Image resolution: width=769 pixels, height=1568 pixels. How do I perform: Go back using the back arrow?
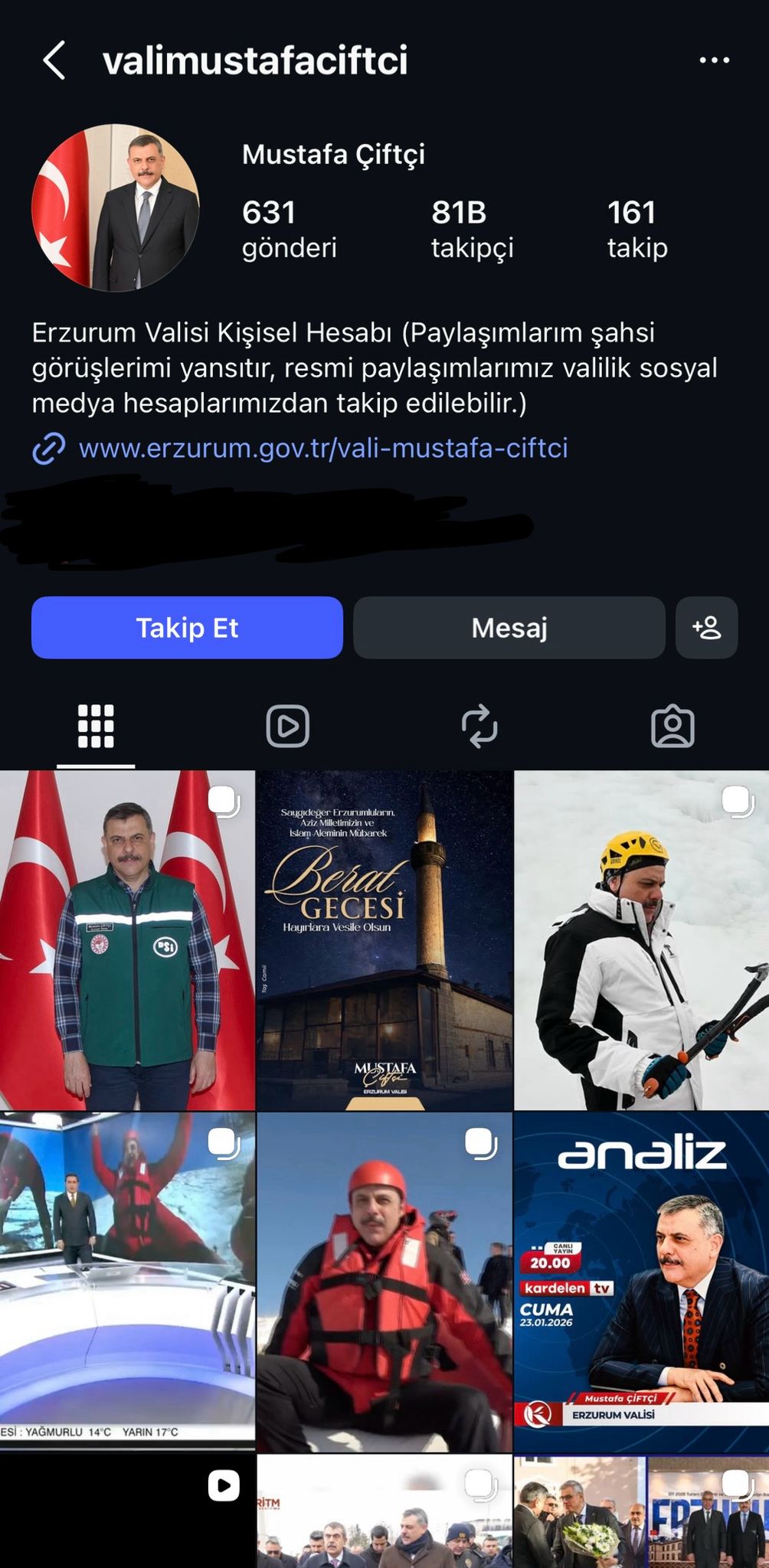point(54,60)
